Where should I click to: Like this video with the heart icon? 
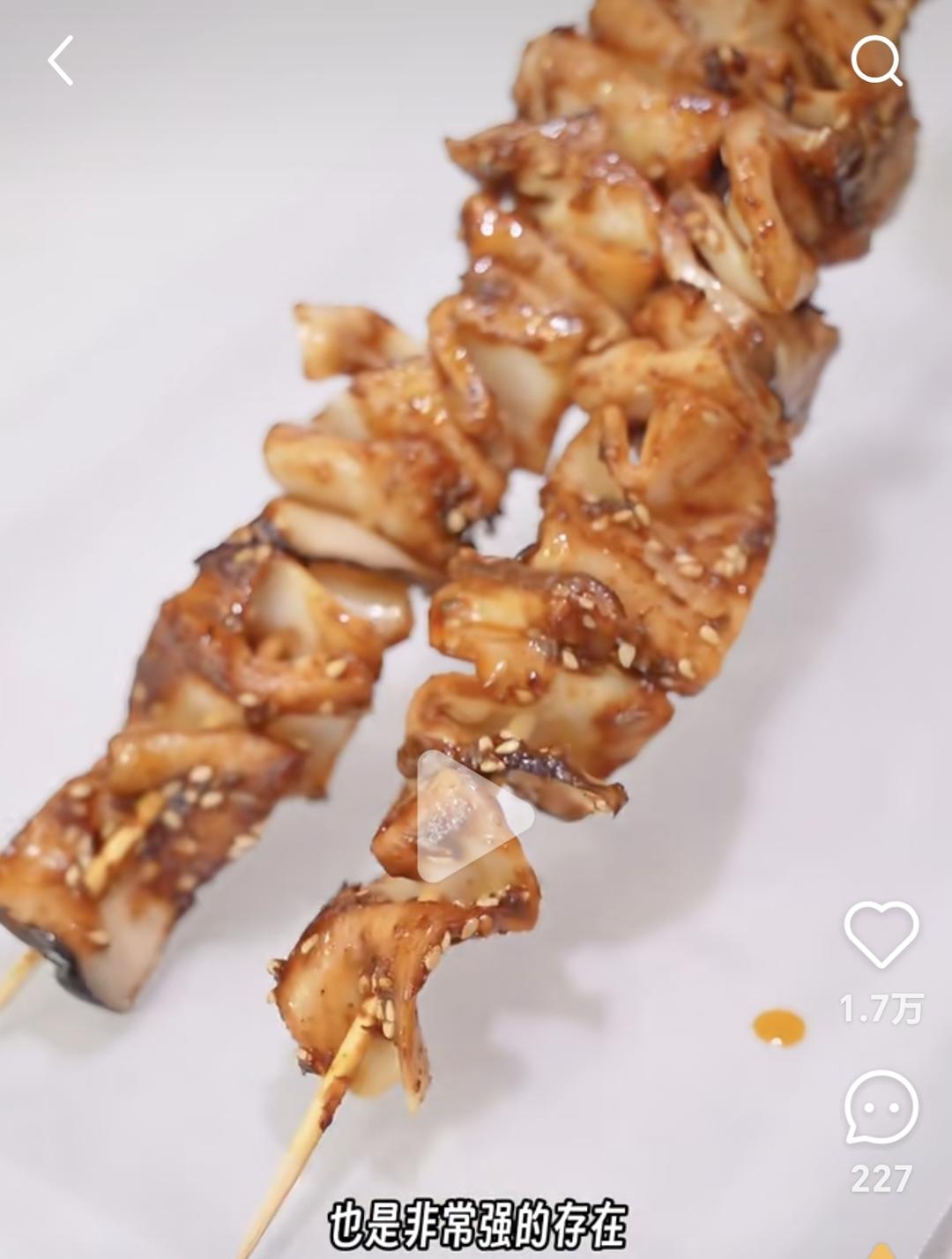[881, 936]
